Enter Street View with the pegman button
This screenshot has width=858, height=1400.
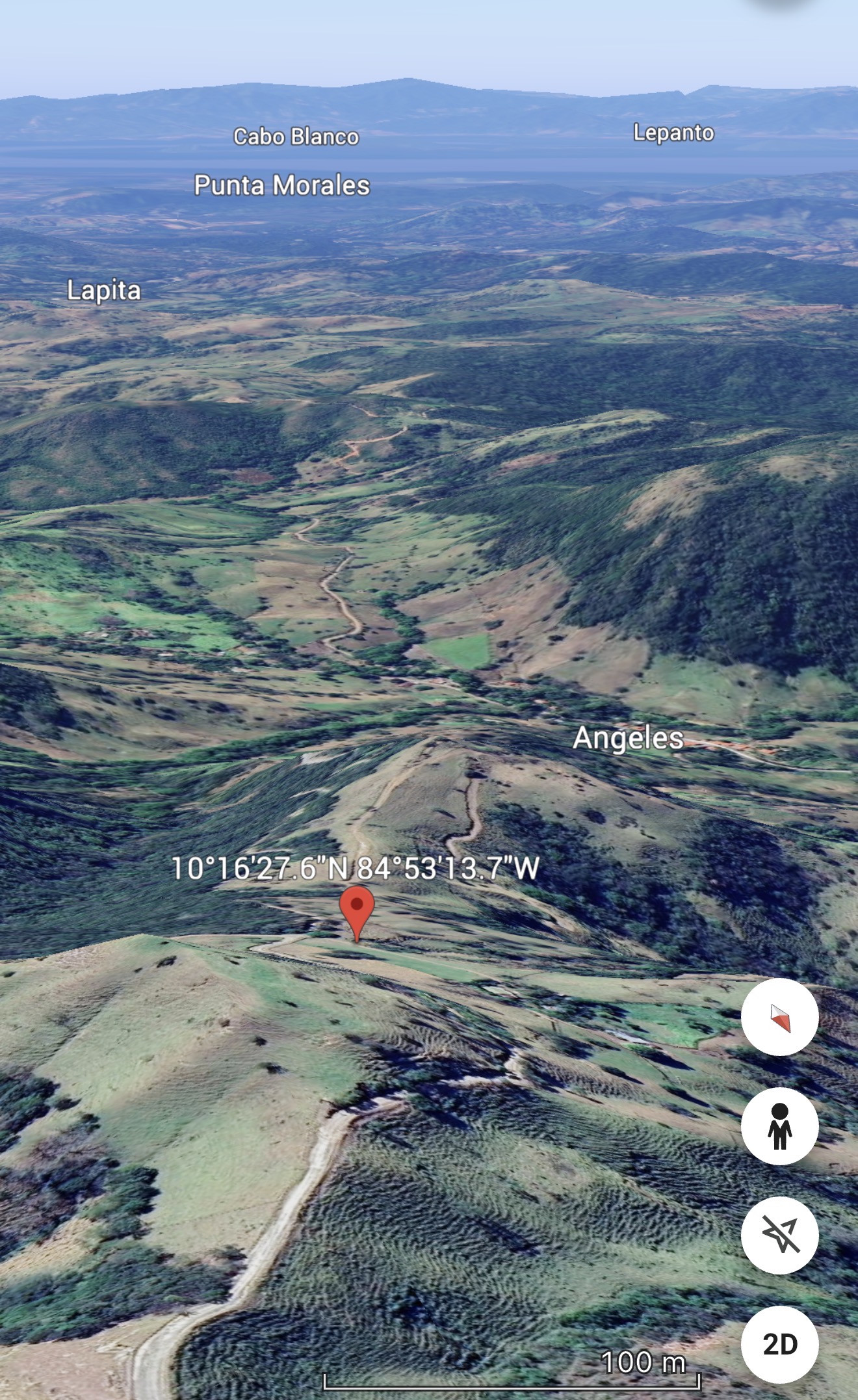click(779, 1126)
